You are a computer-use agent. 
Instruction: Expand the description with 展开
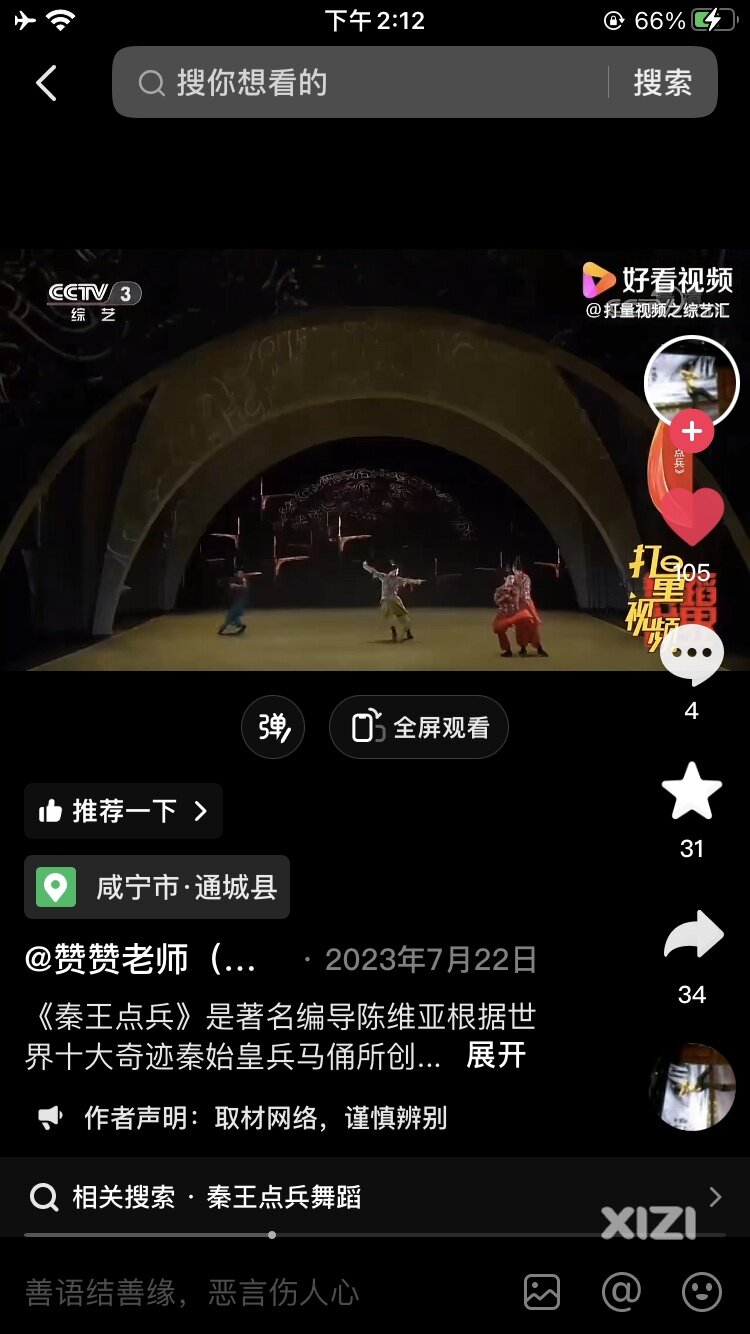click(x=496, y=1055)
